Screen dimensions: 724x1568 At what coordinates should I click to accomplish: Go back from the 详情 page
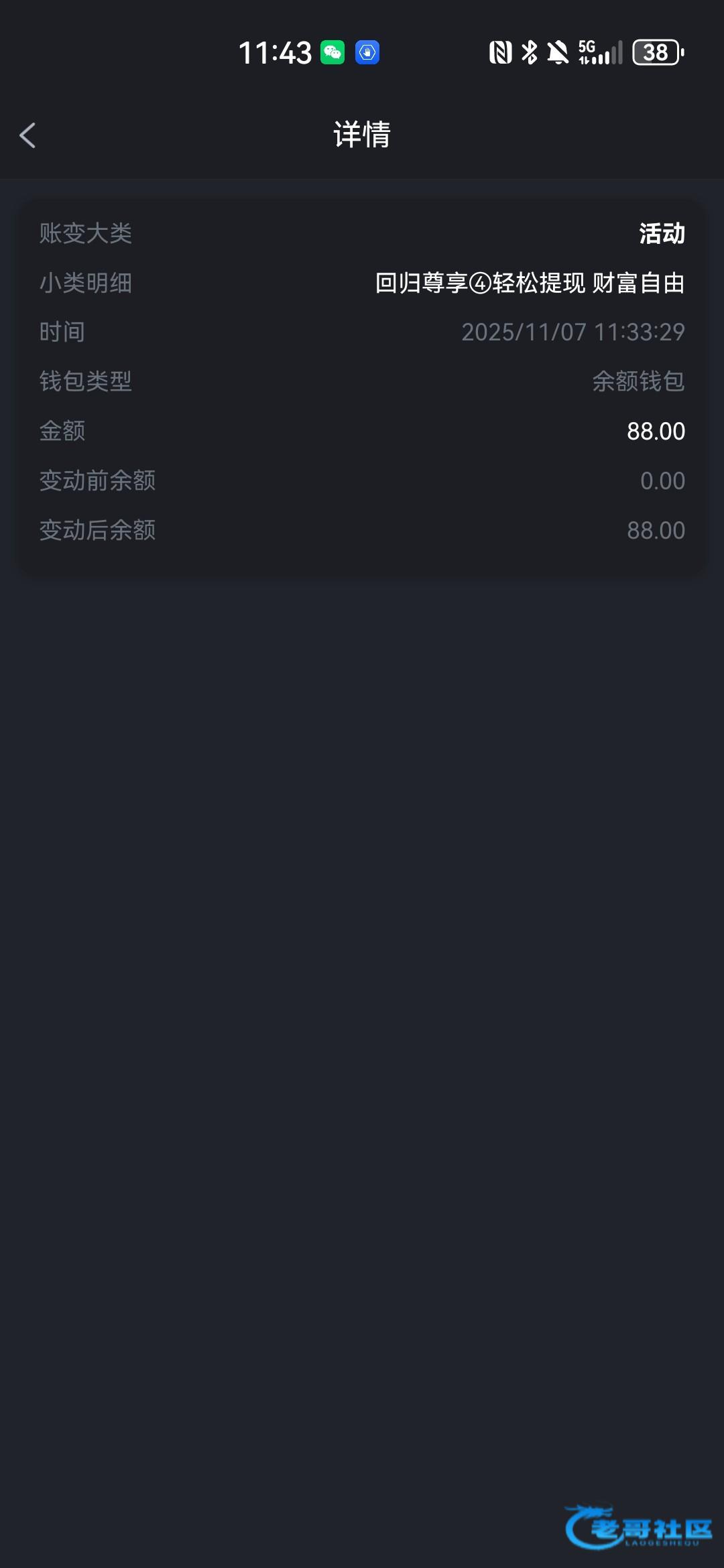coord(28,135)
